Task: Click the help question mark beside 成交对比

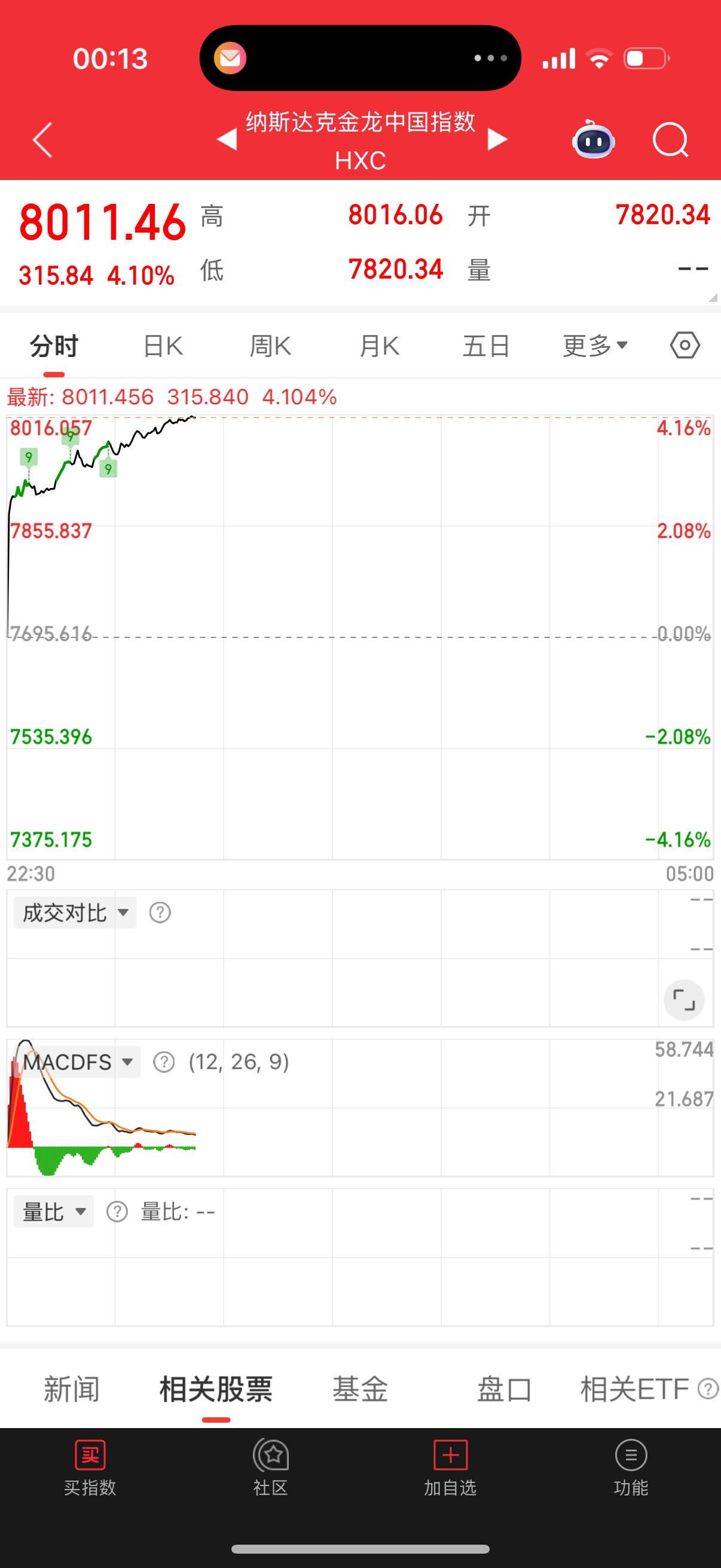Action: (160, 913)
